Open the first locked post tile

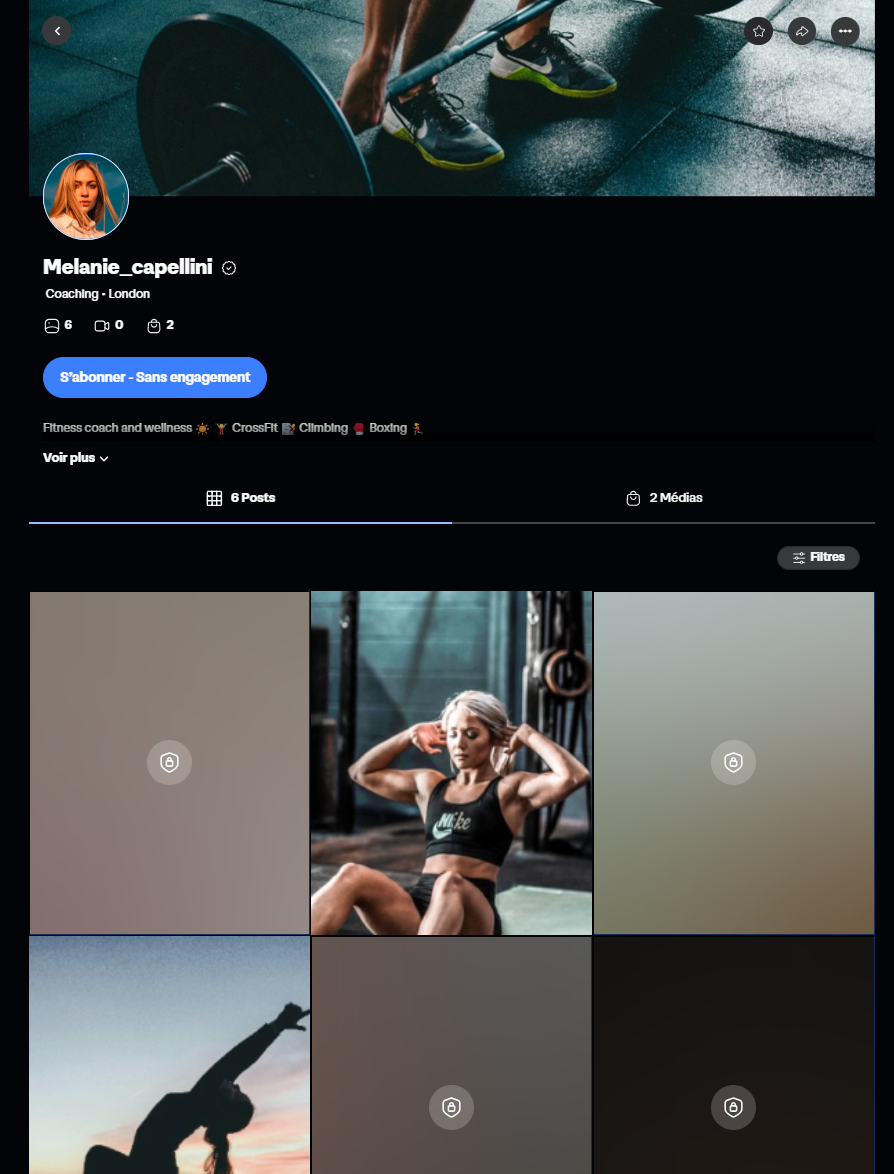click(x=169, y=763)
